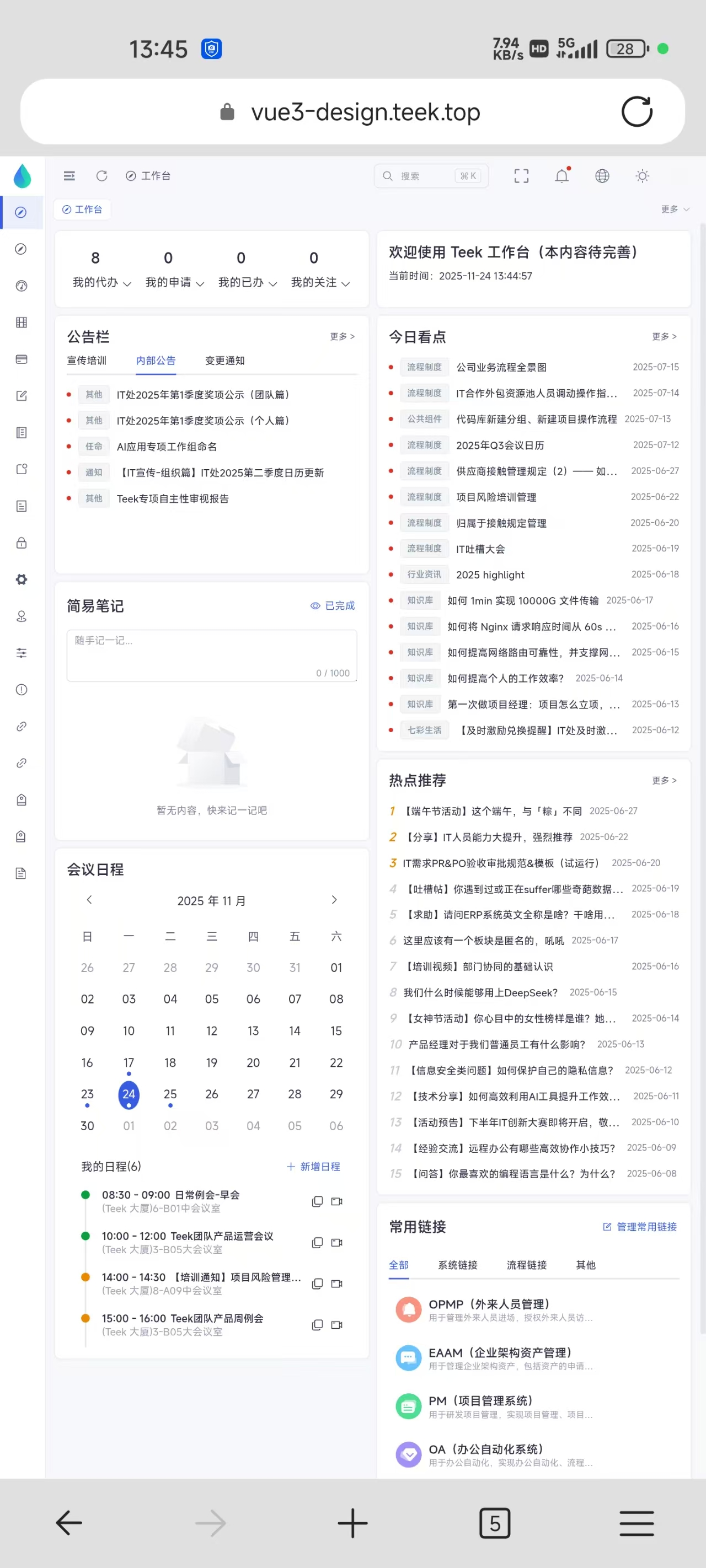This screenshot has width=706, height=1568.
Task: Collapse the sidebar menu
Action: [69, 176]
